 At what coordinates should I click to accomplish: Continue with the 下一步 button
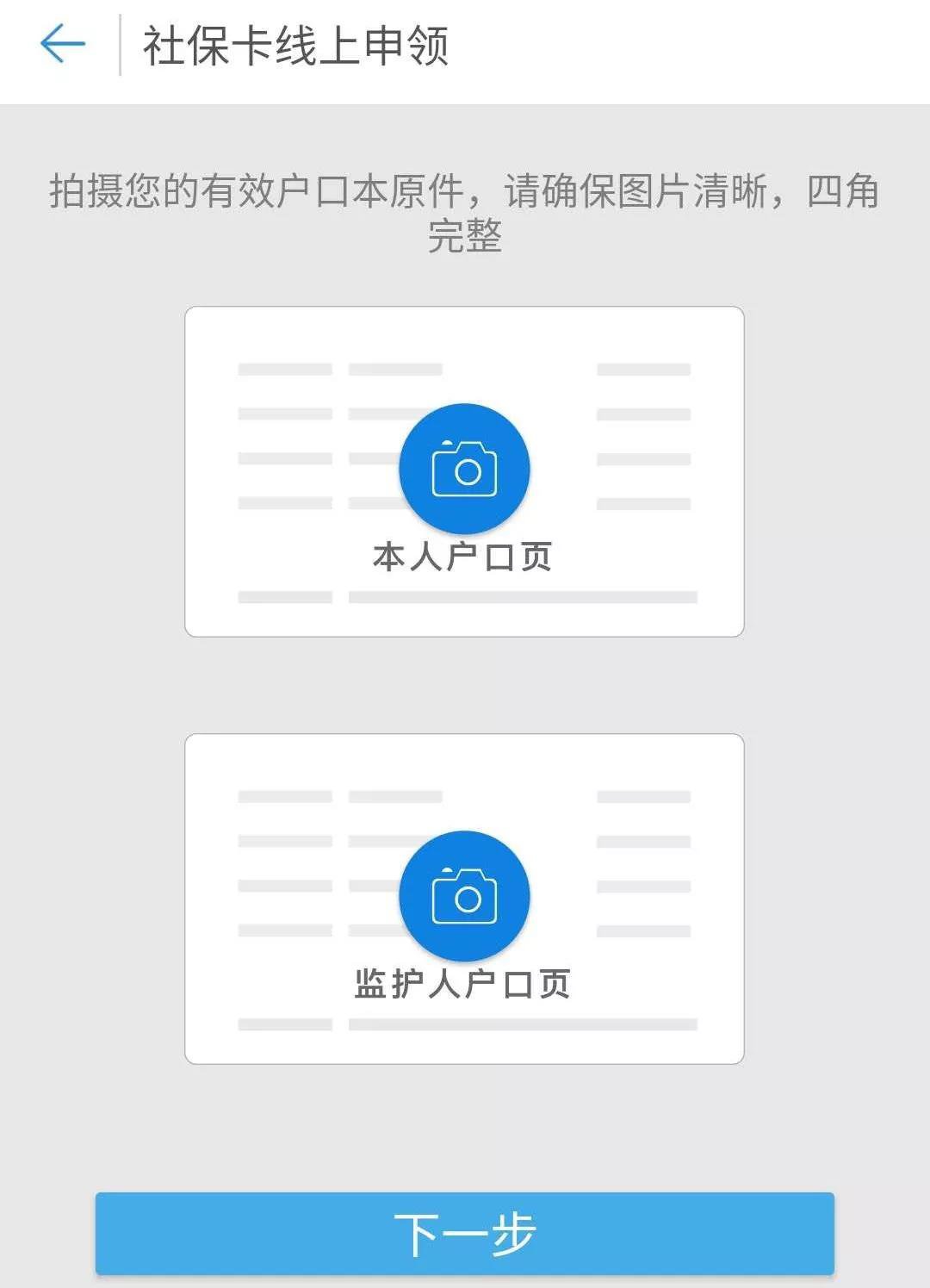(x=464, y=1233)
